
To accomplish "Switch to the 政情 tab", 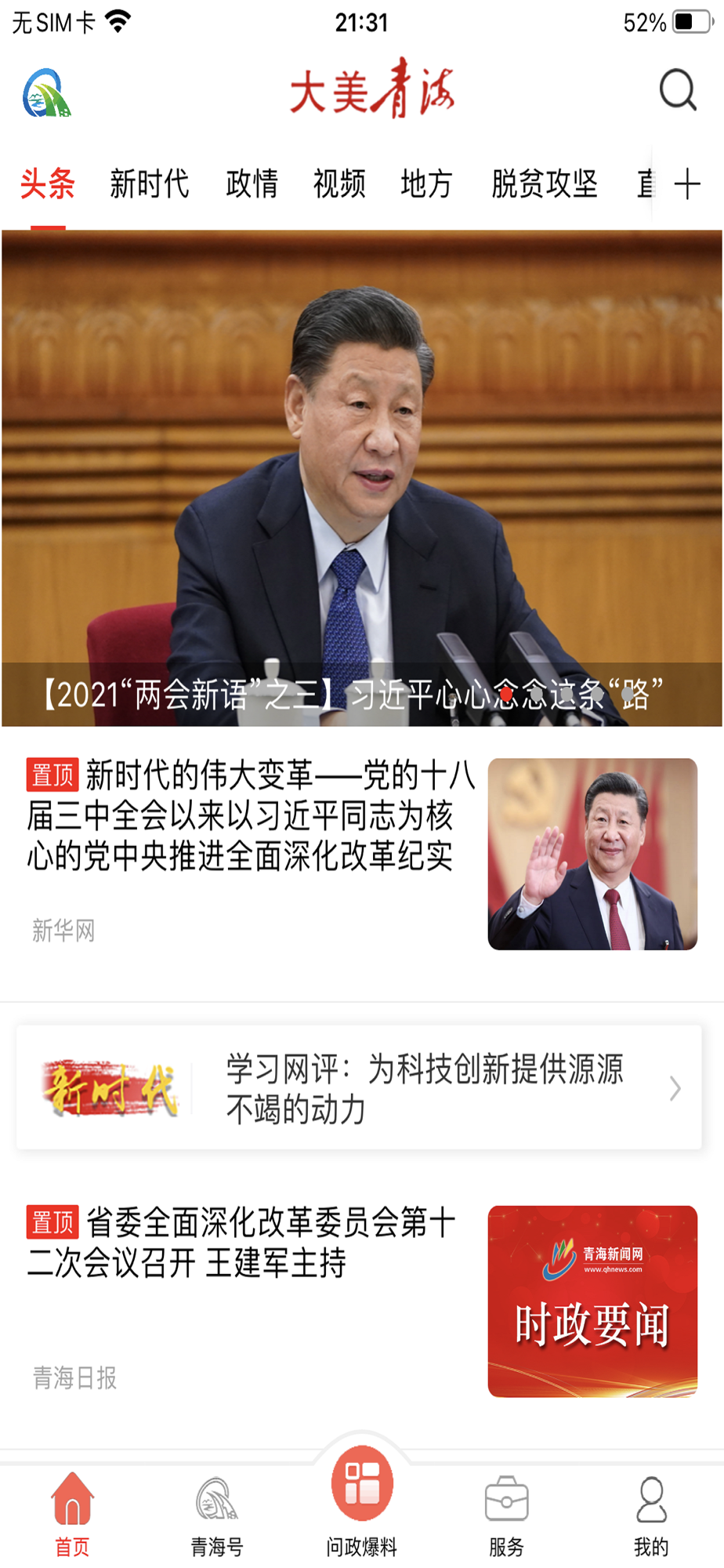I will pyautogui.click(x=252, y=184).
